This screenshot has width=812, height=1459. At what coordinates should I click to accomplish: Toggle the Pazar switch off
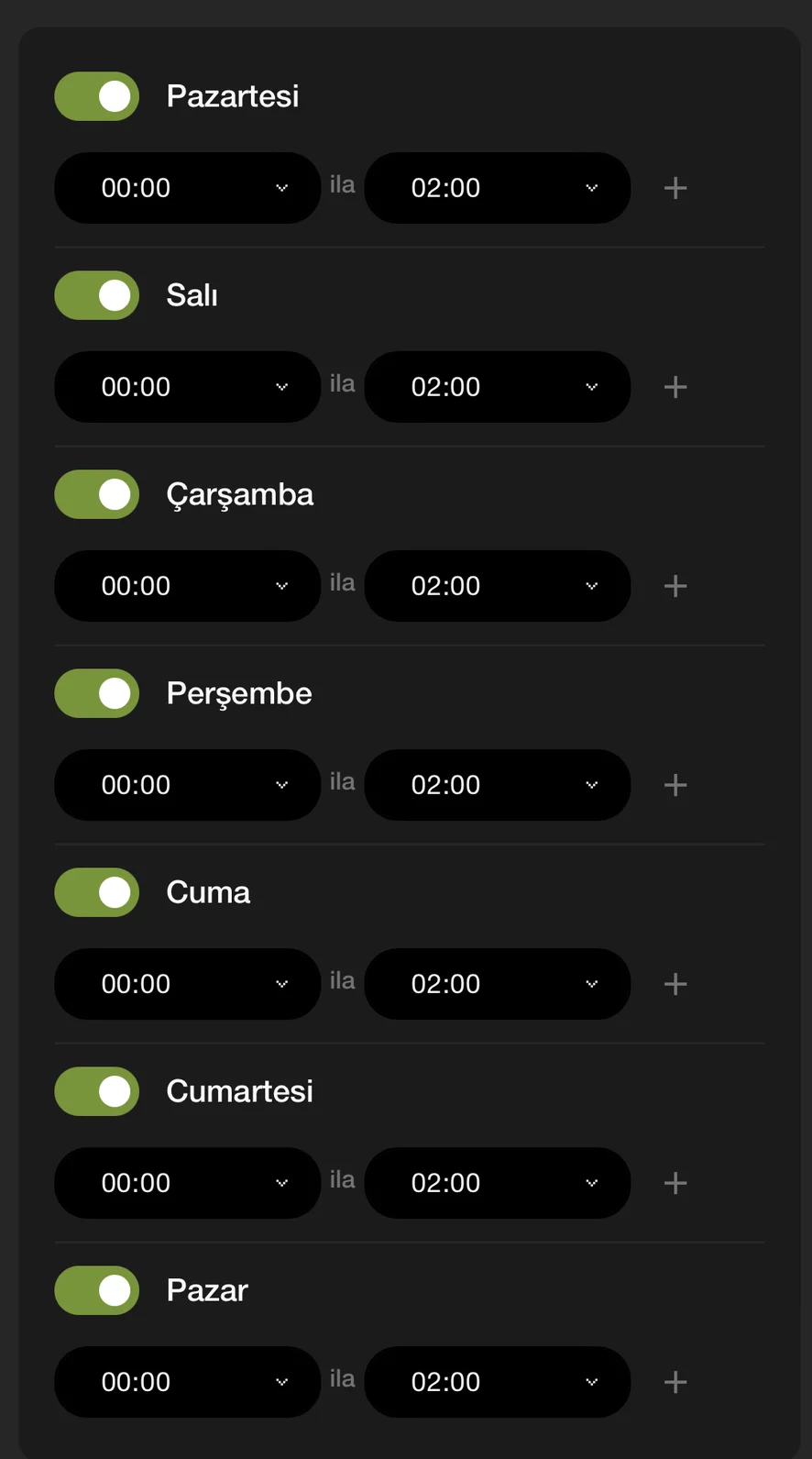(97, 1290)
